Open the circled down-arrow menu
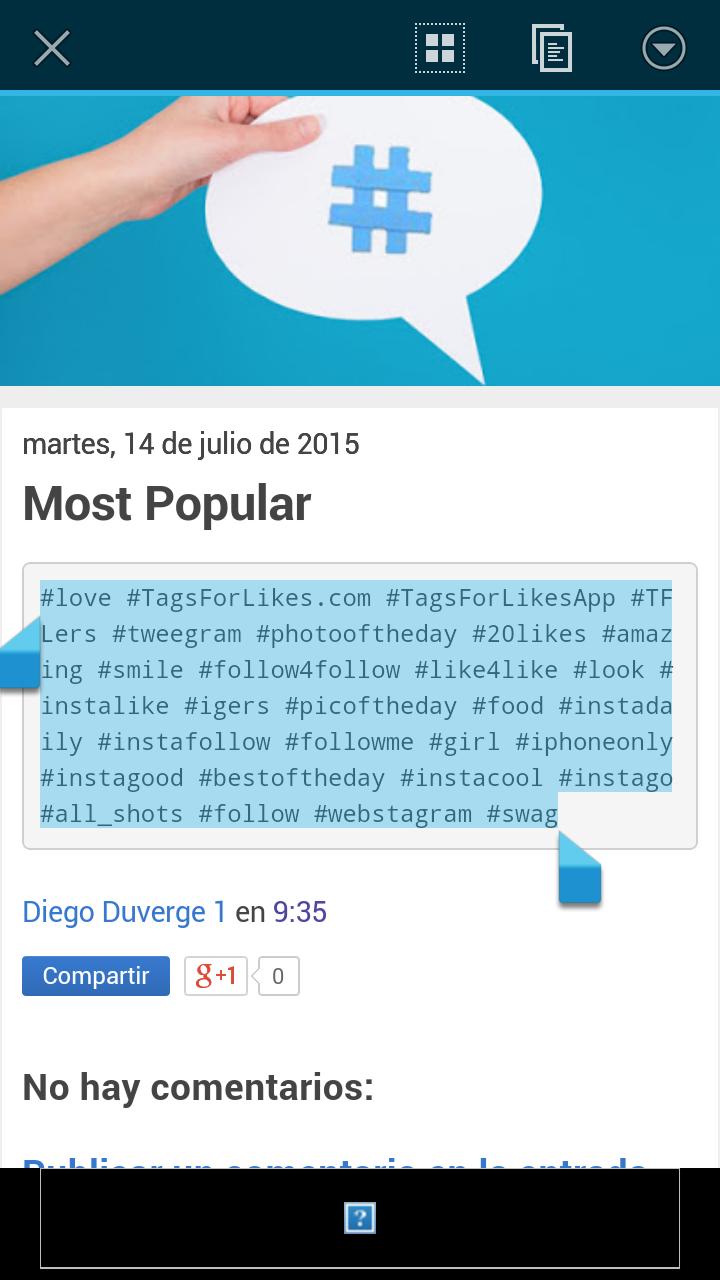This screenshot has width=720, height=1280. coord(663,47)
